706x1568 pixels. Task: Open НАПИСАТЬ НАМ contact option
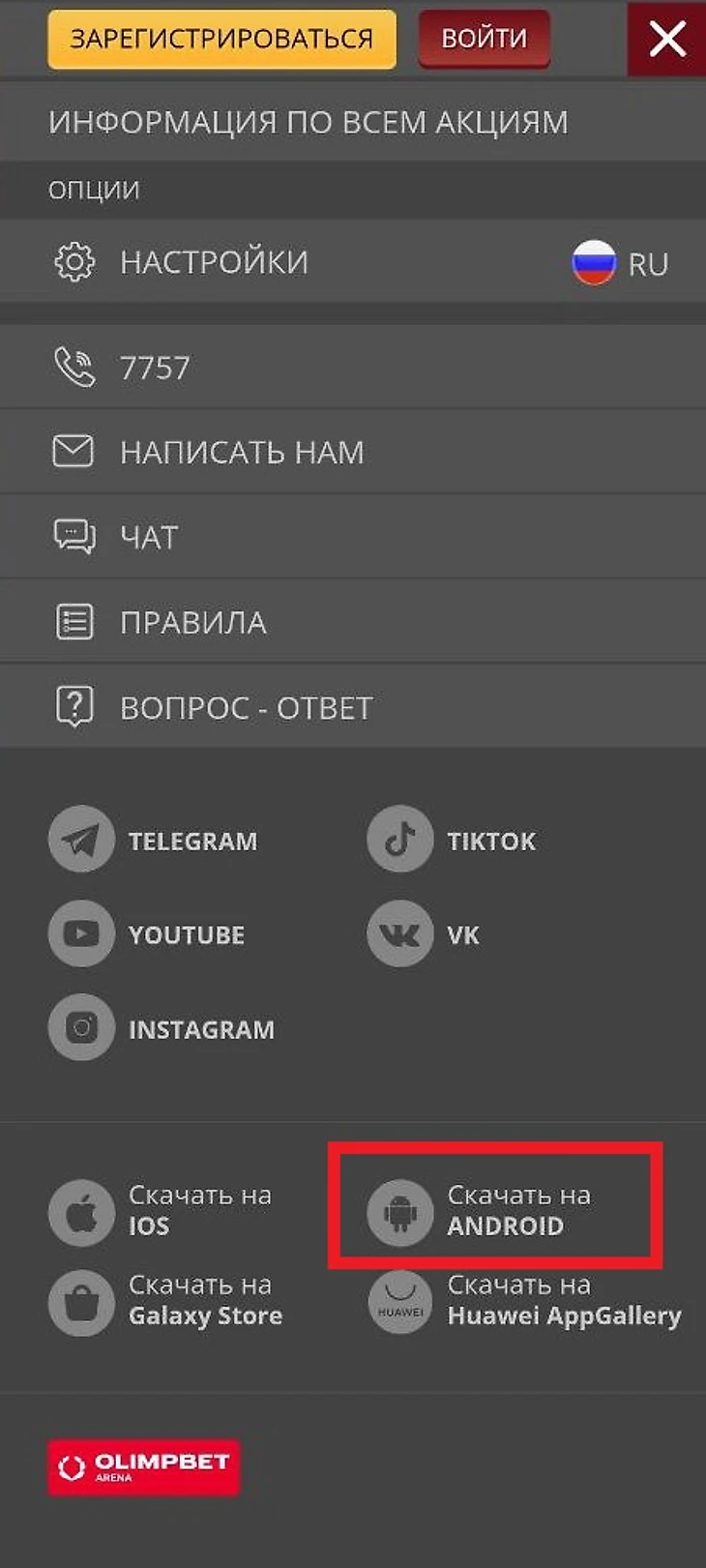pos(242,452)
